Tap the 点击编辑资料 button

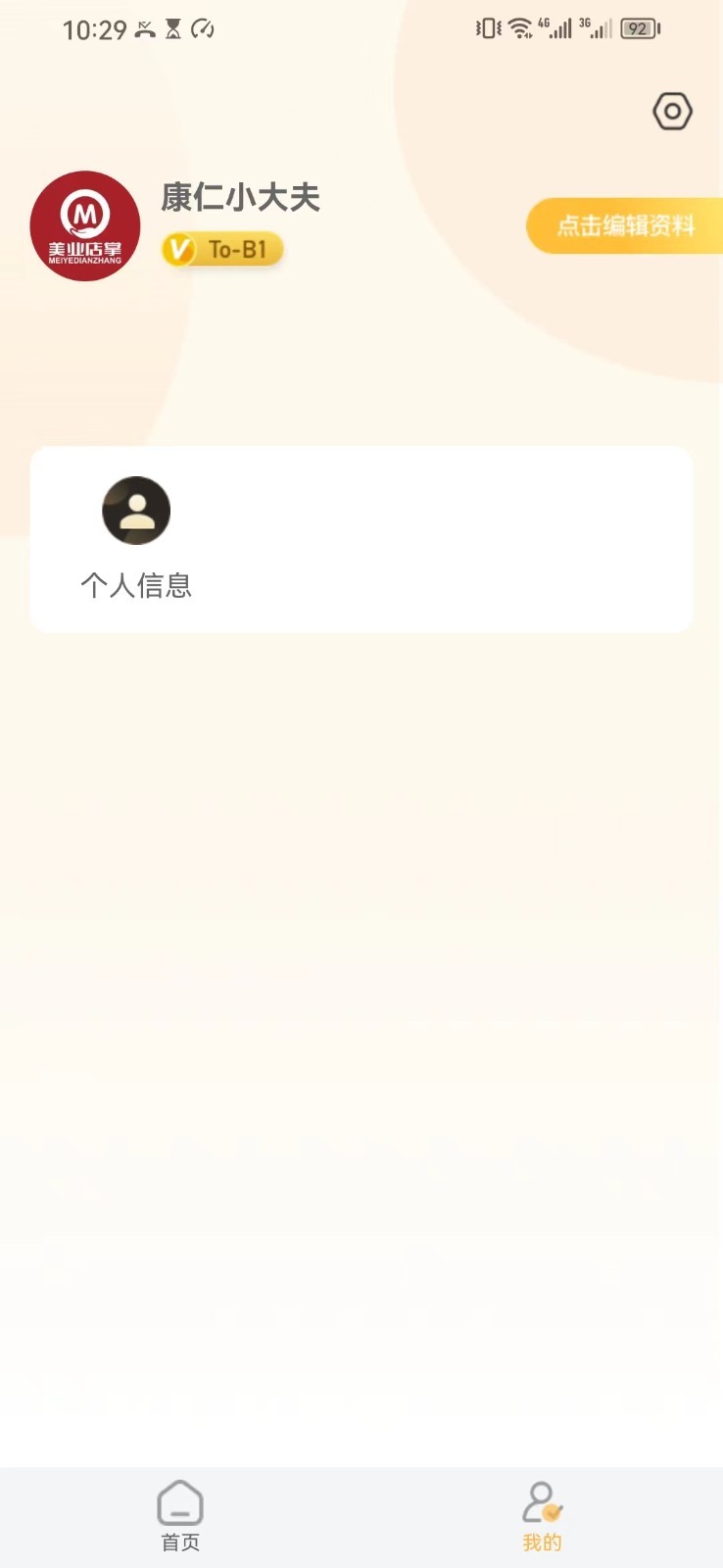[625, 226]
